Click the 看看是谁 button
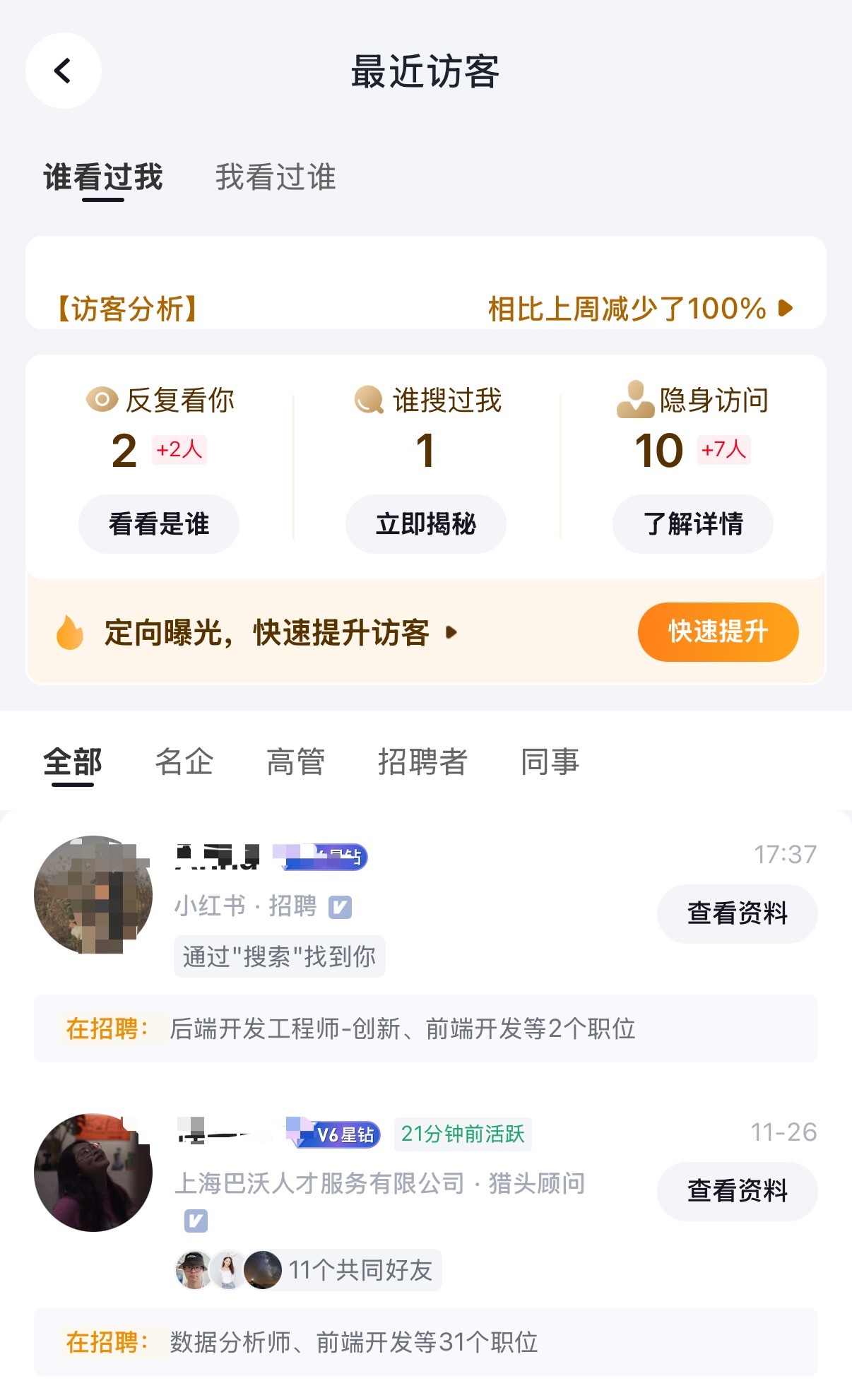The width and height of the screenshot is (852, 1400). click(x=158, y=523)
